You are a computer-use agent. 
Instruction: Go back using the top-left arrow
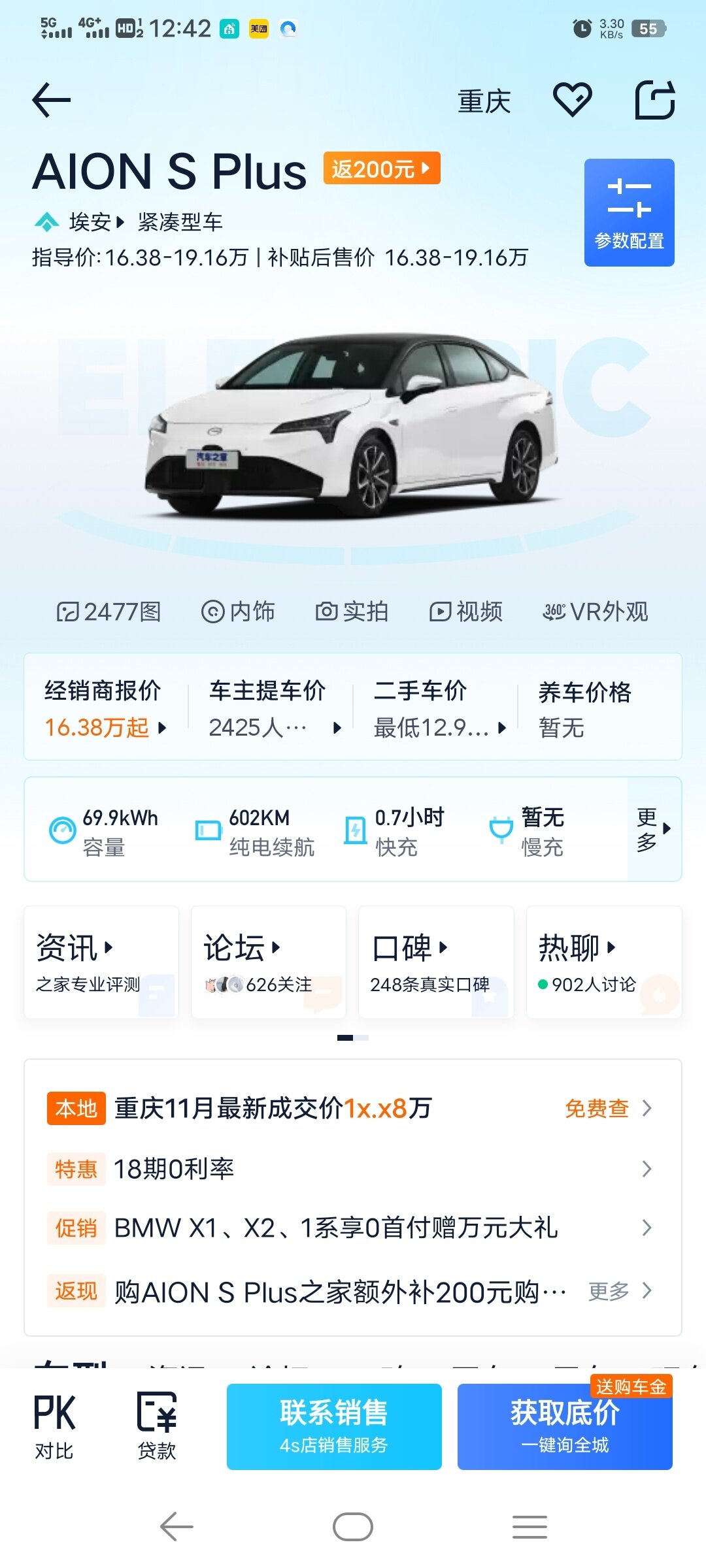[51, 101]
